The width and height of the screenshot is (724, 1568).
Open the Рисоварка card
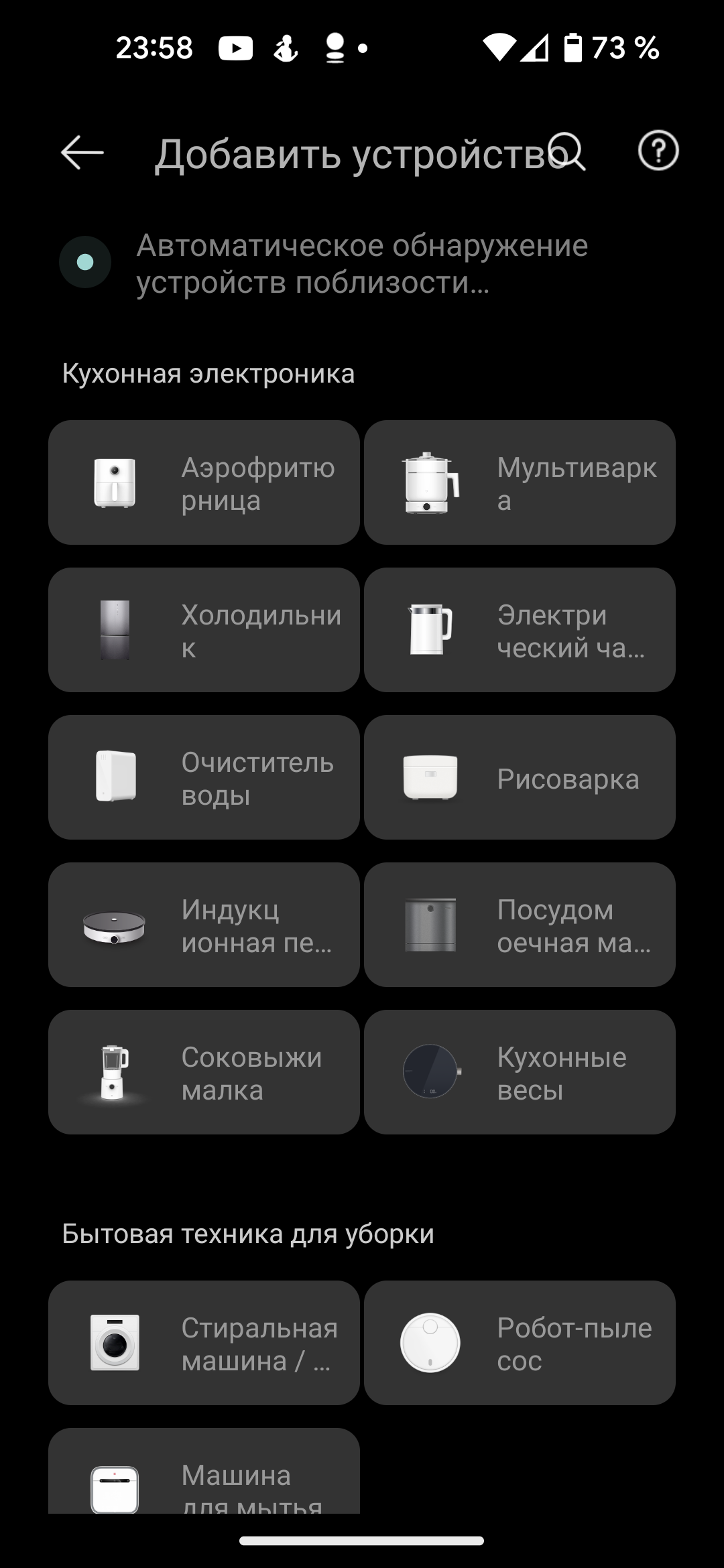pos(520,777)
